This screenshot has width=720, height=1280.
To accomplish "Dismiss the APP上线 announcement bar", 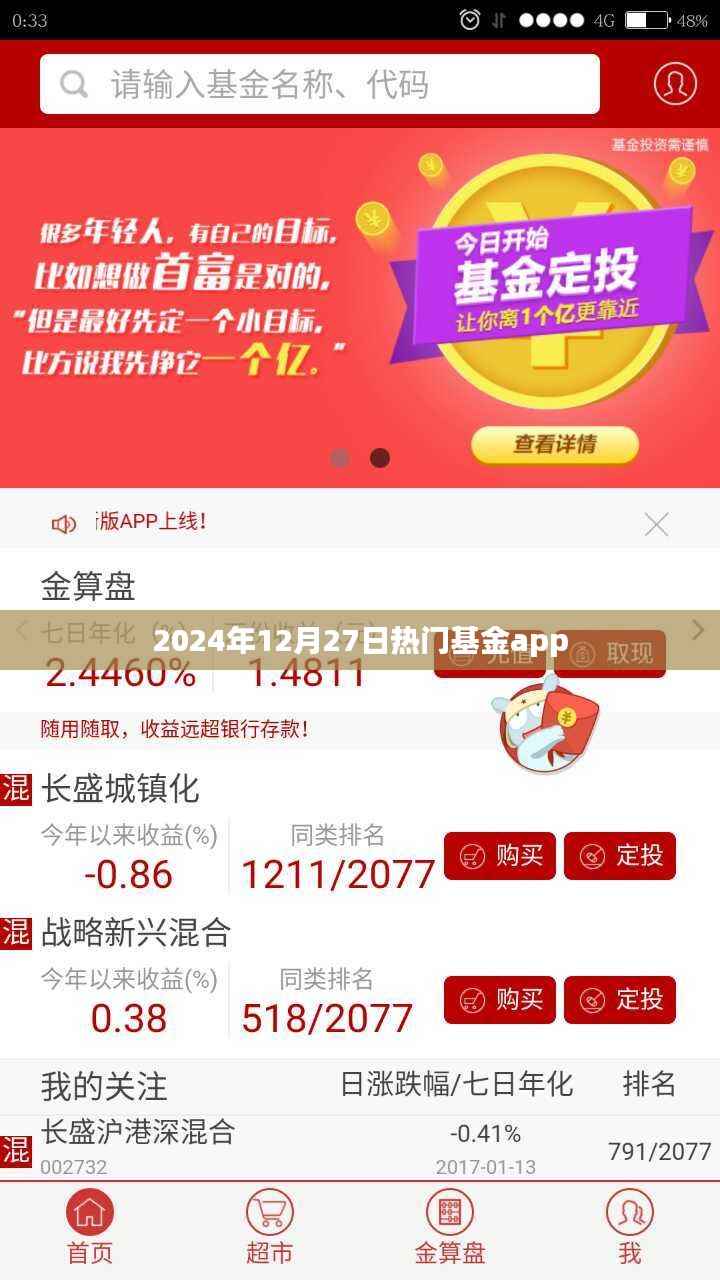I will pyautogui.click(x=656, y=524).
